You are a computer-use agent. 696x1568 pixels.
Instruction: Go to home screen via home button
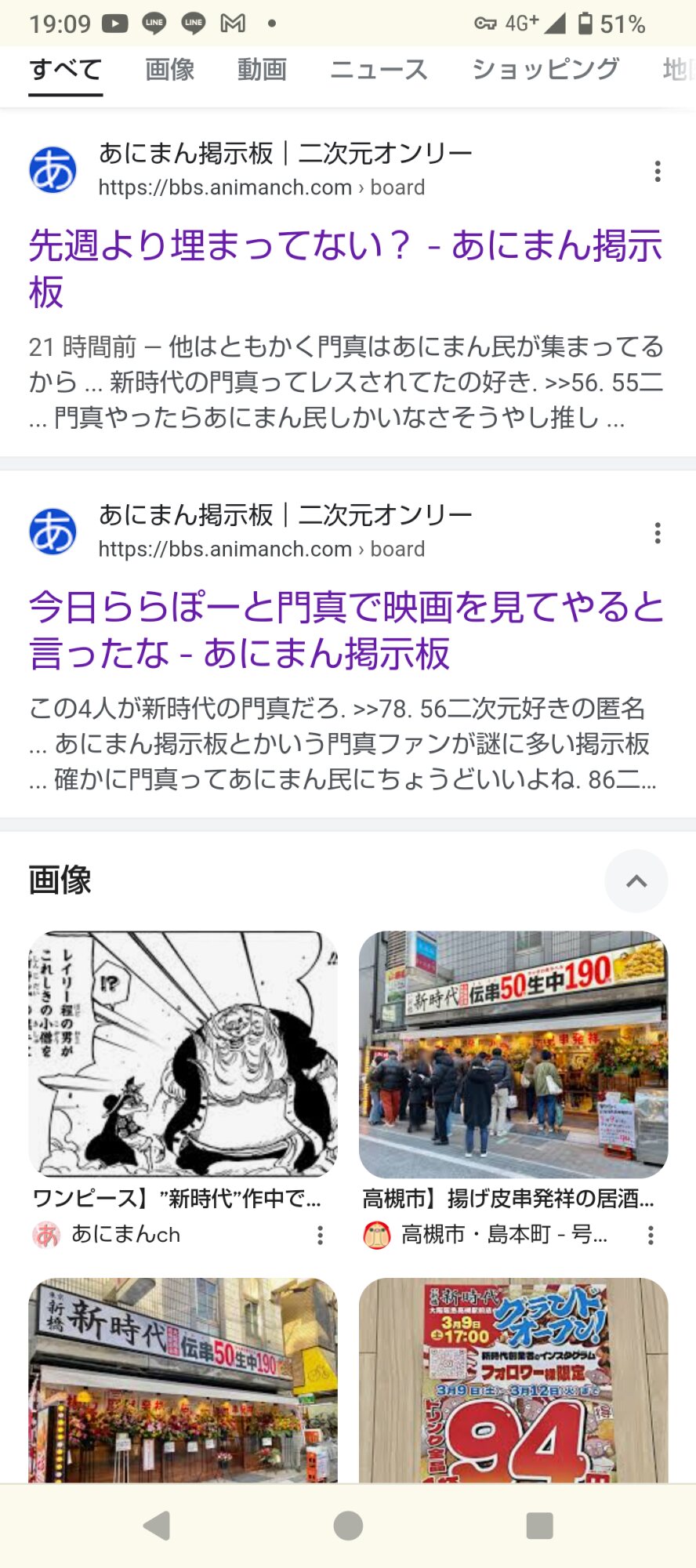348,1526
